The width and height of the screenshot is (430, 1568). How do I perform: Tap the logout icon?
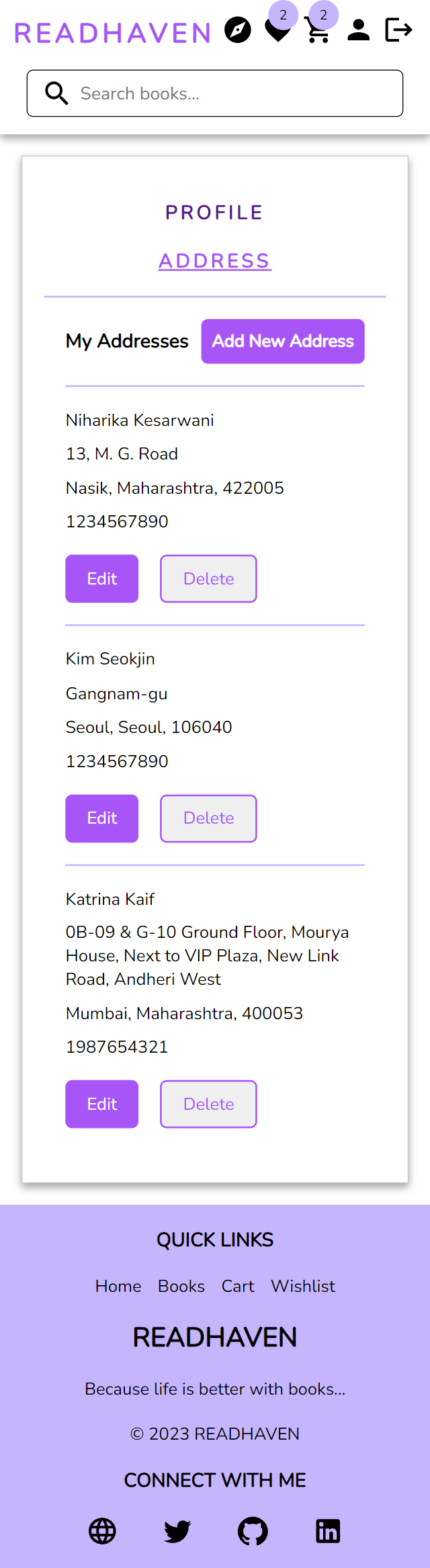click(x=398, y=30)
